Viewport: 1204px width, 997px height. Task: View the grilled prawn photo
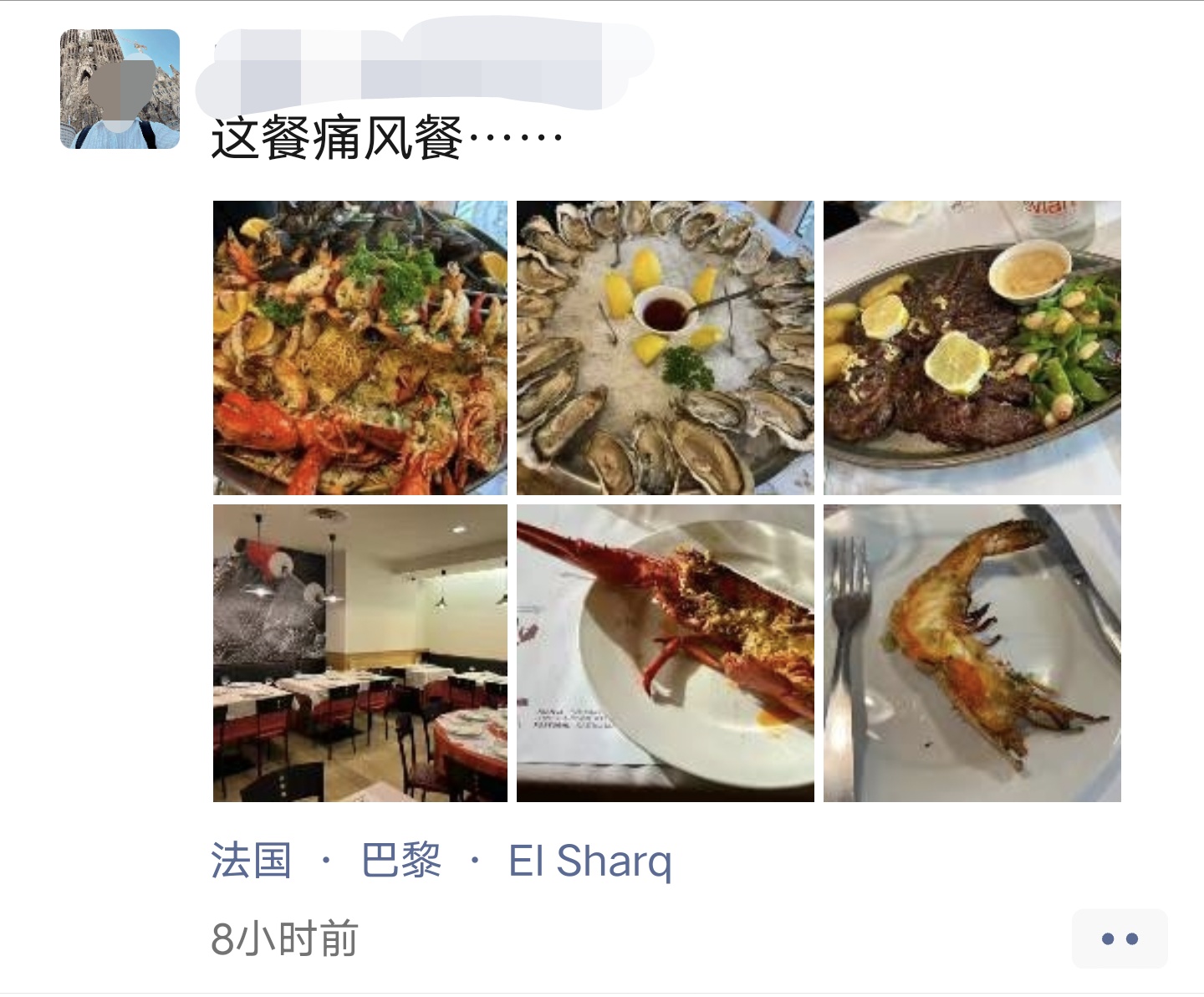tap(972, 652)
